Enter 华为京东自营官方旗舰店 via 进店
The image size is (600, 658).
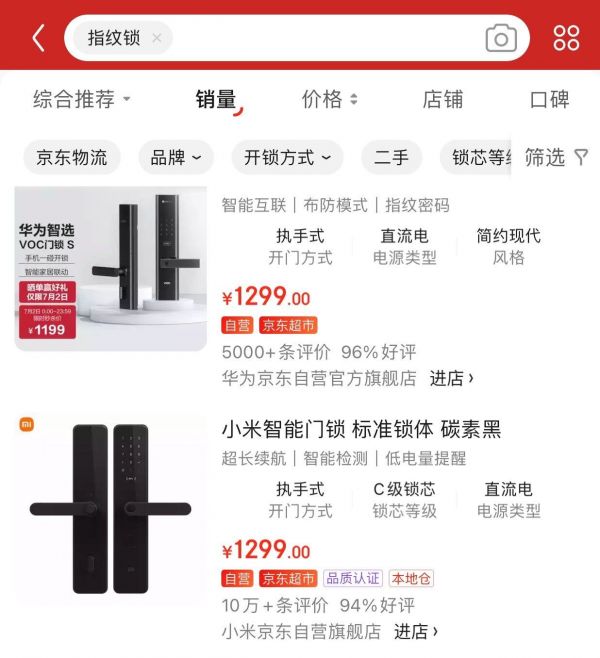[x=451, y=378]
